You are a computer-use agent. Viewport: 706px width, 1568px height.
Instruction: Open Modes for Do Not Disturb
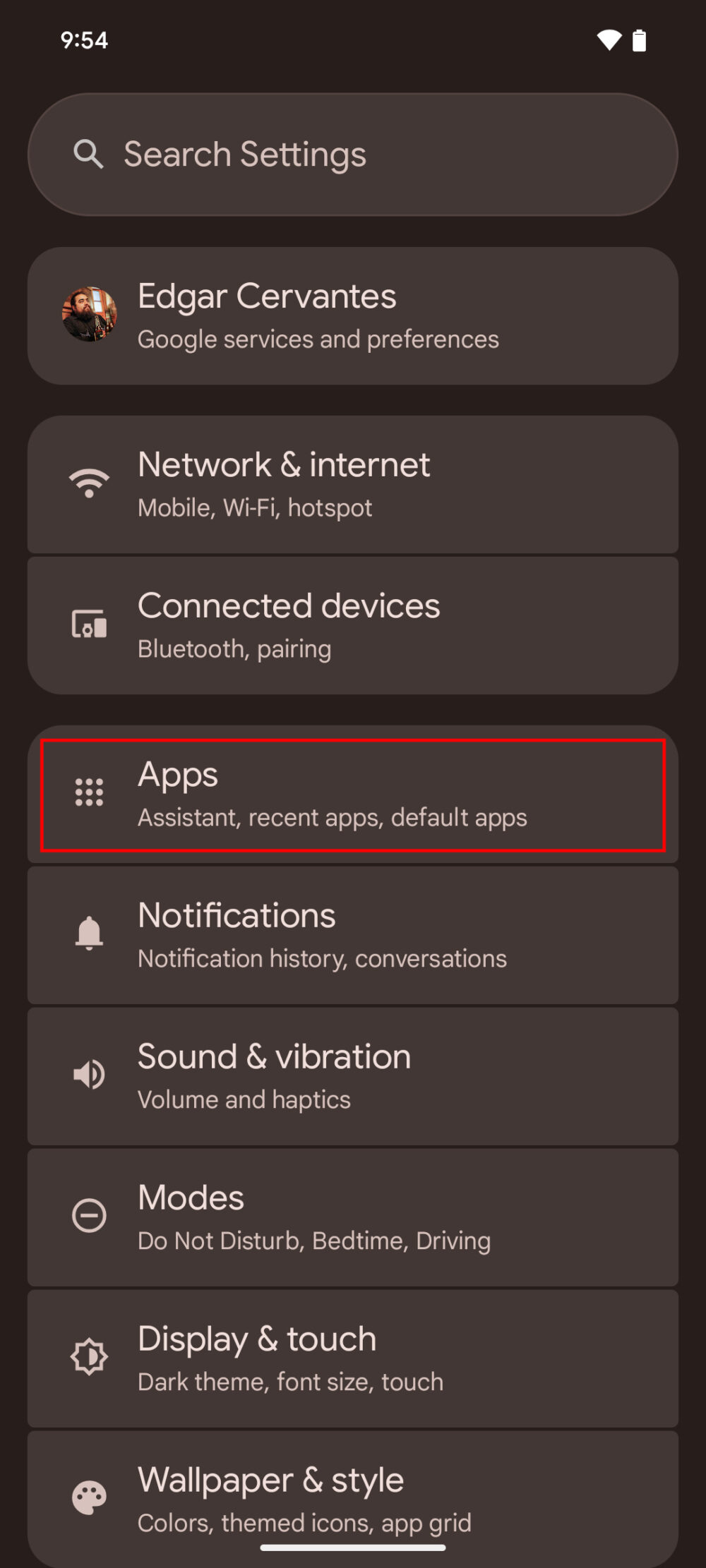click(353, 1217)
